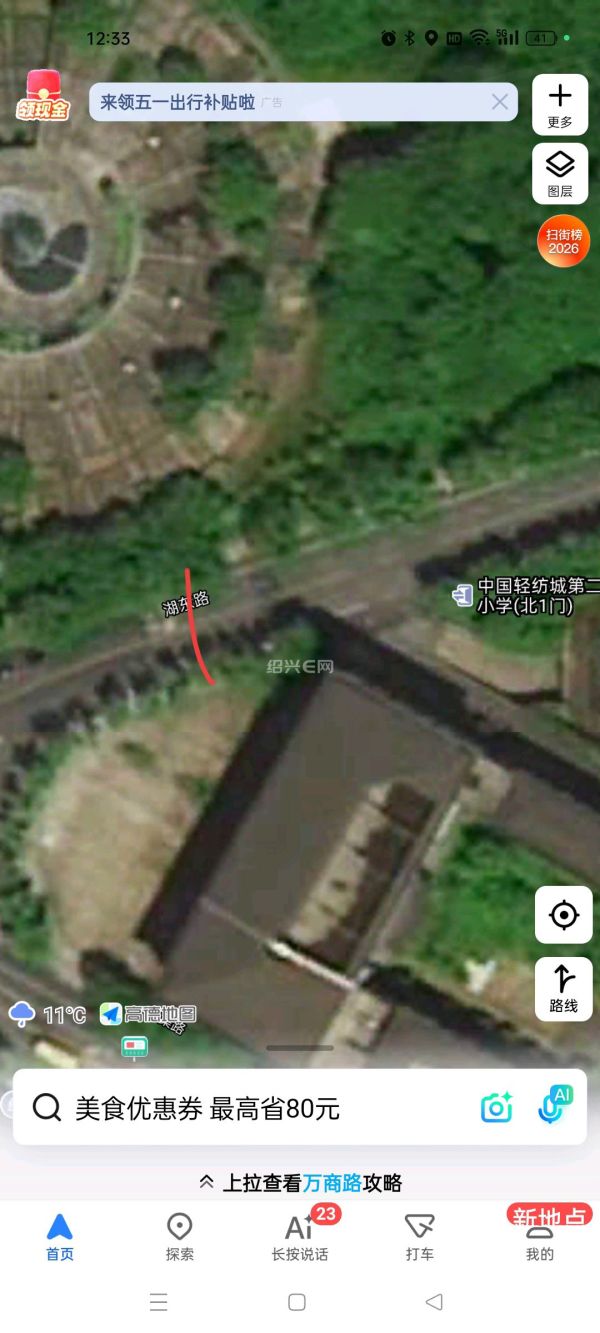Open 路线 route planning
Screen dimensions: 600x1333
(564, 988)
